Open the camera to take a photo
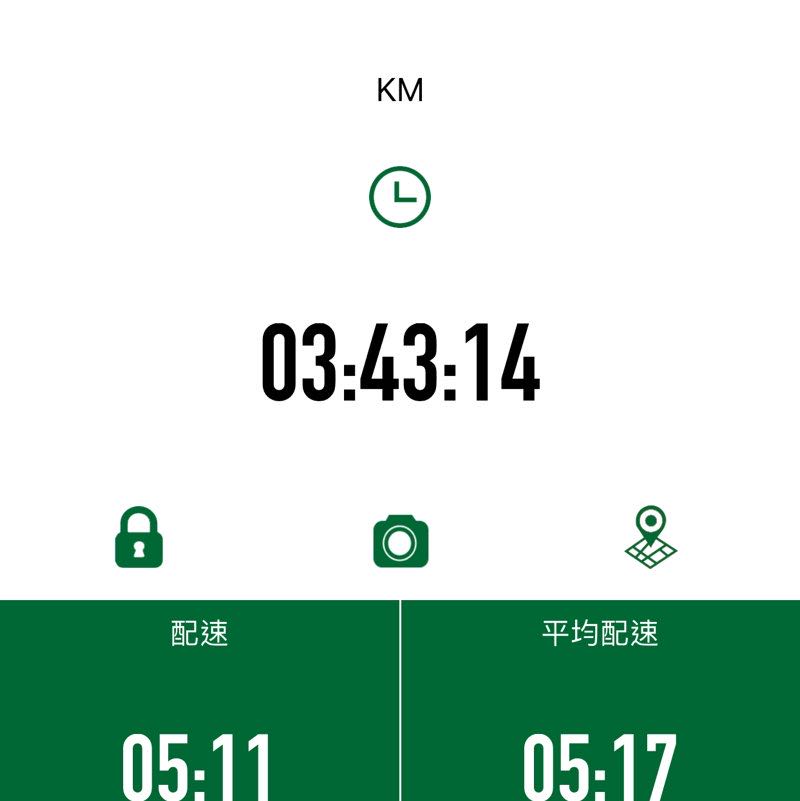The width and height of the screenshot is (800, 801). (400, 541)
